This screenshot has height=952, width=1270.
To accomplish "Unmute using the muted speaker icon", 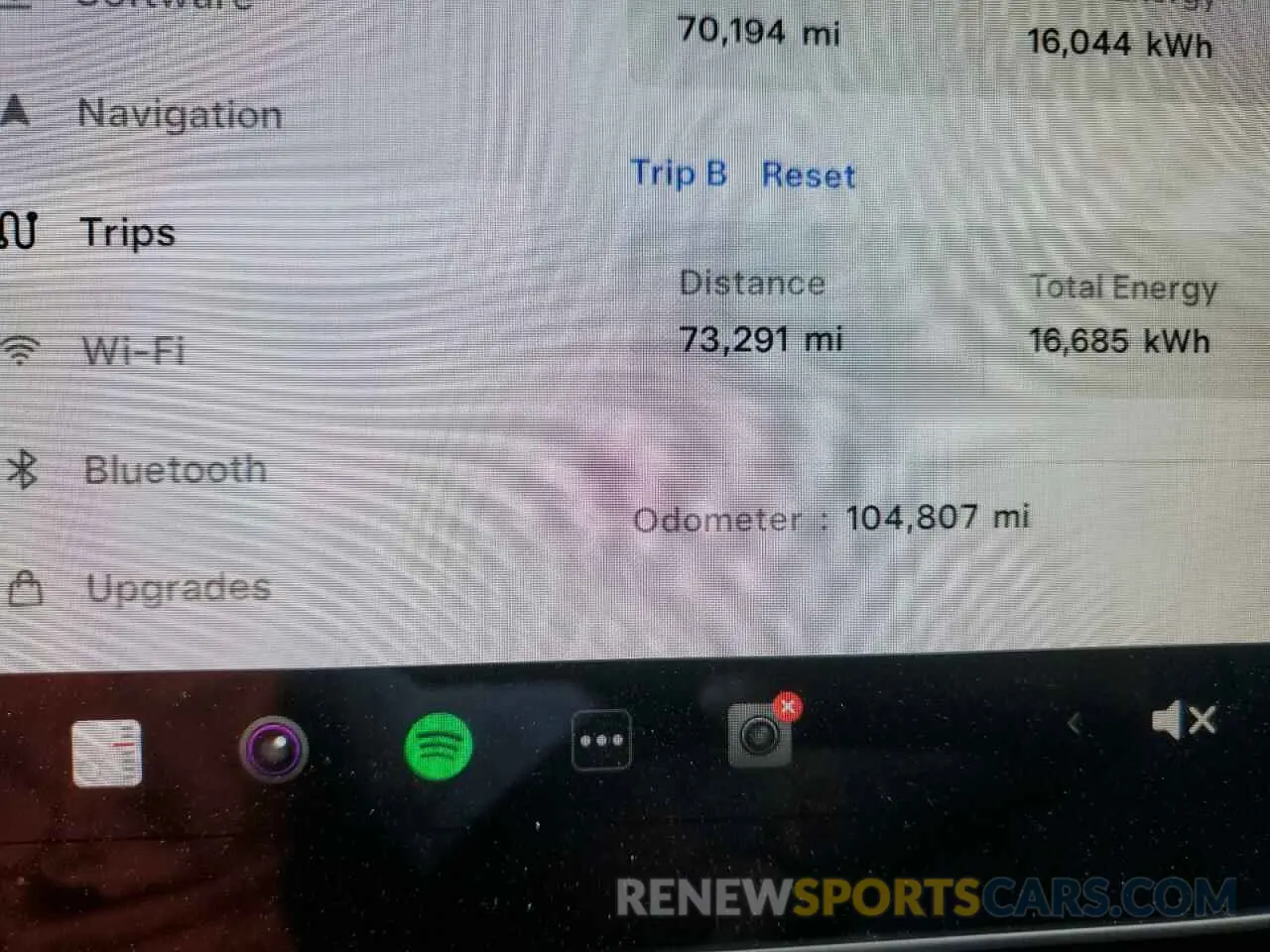I will click(1184, 720).
